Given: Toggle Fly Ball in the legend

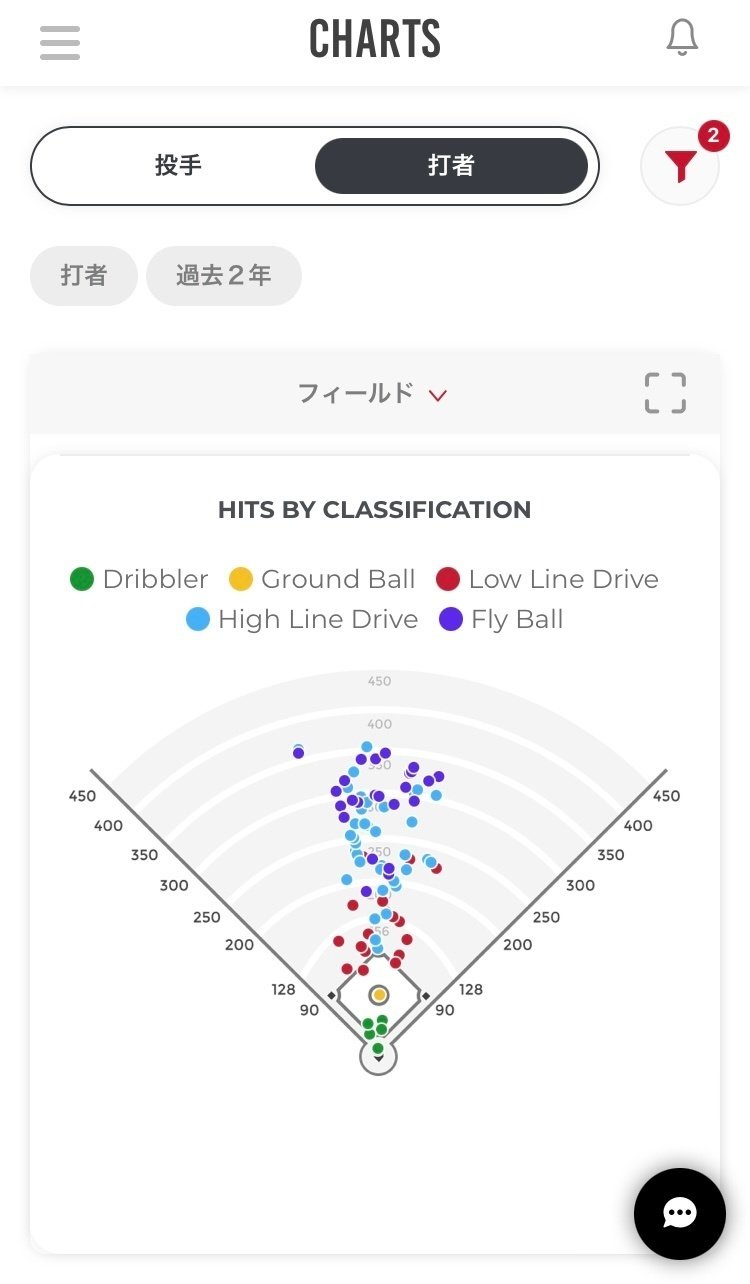Looking at the screenshot, I should point(501,619).
